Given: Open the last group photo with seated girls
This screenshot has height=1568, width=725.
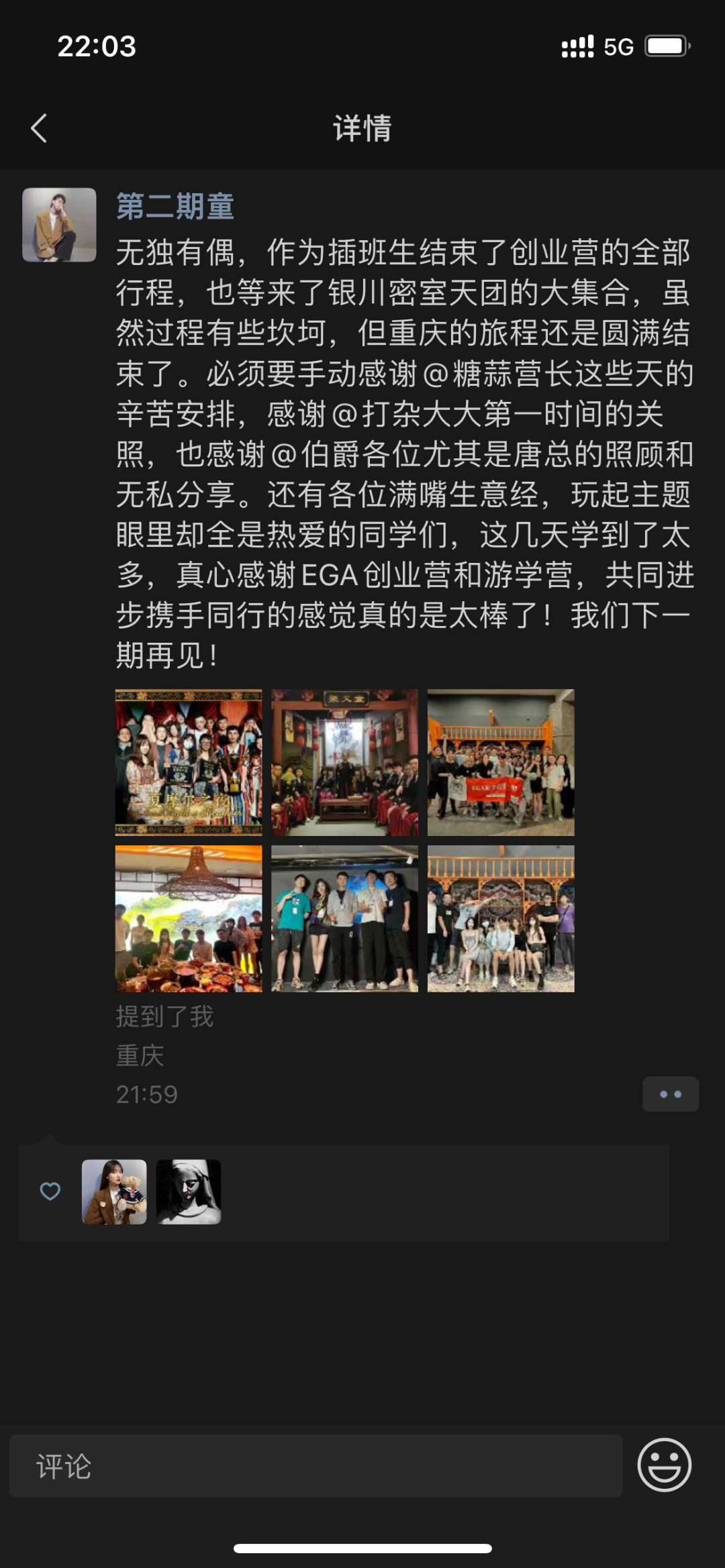Looking at the screenshot, I should pos(501,919).
